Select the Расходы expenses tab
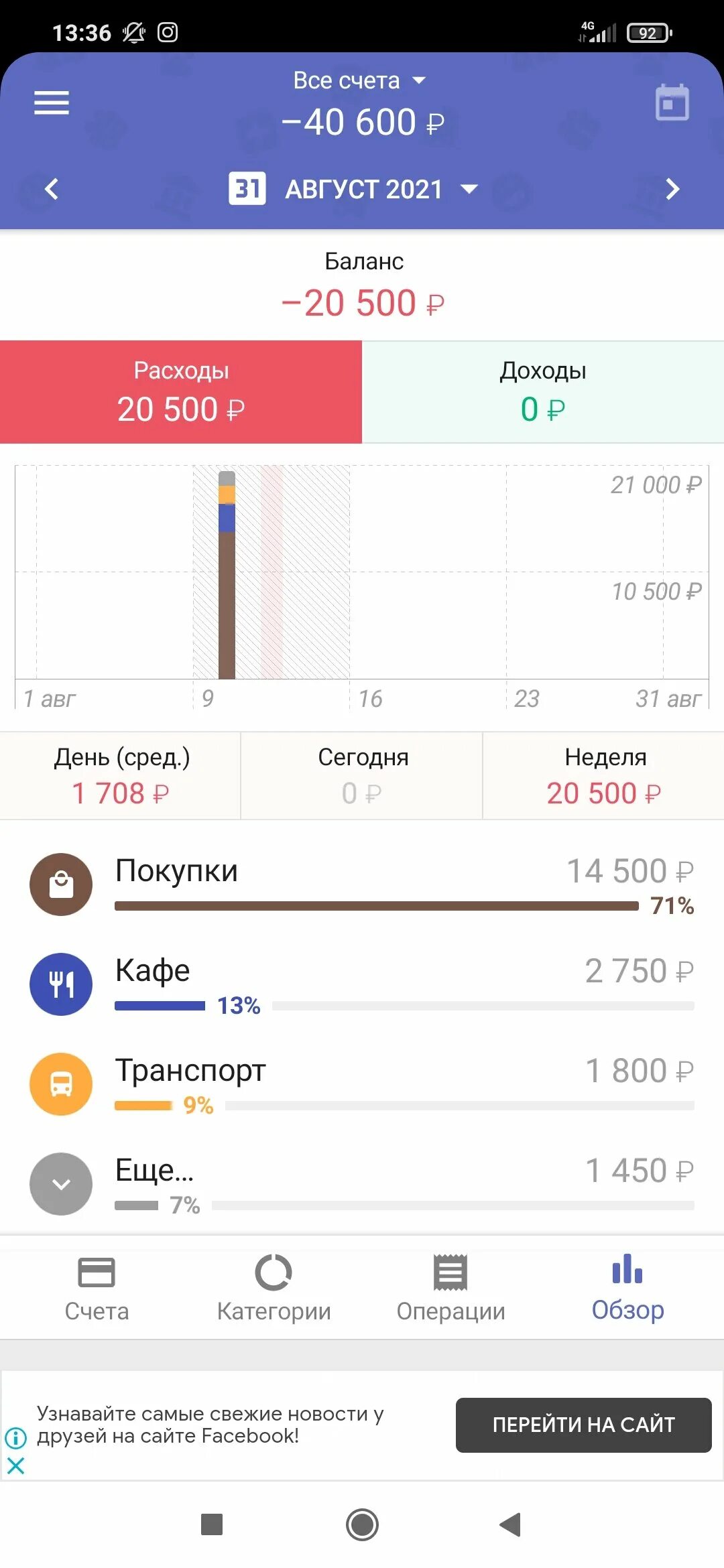 click(x=181, y=392)
